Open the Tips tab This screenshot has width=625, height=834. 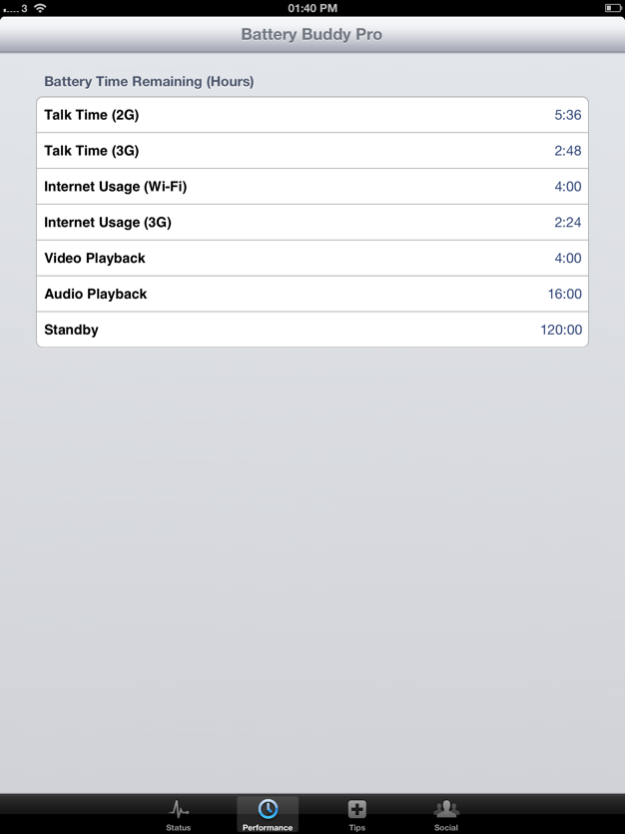tap(357, 814)
